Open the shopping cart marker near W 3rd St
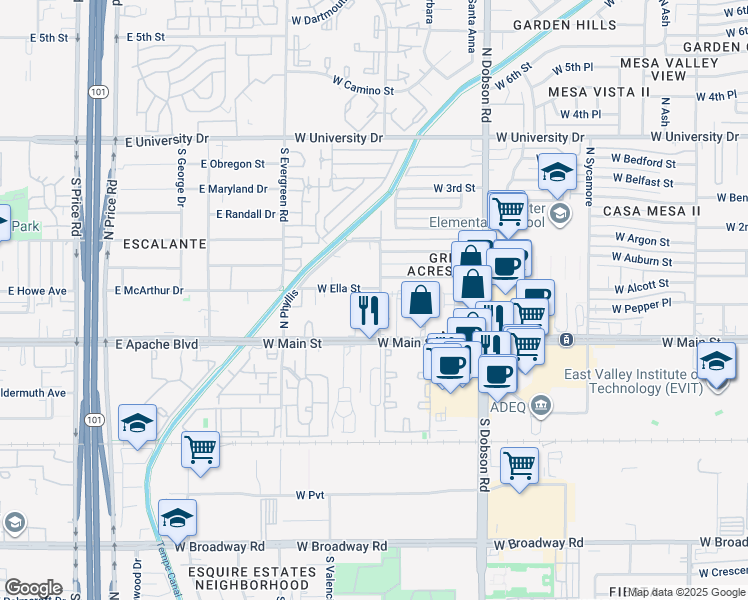Image resolution: width=748 pixels, height=600 pixels. point(509,211)
